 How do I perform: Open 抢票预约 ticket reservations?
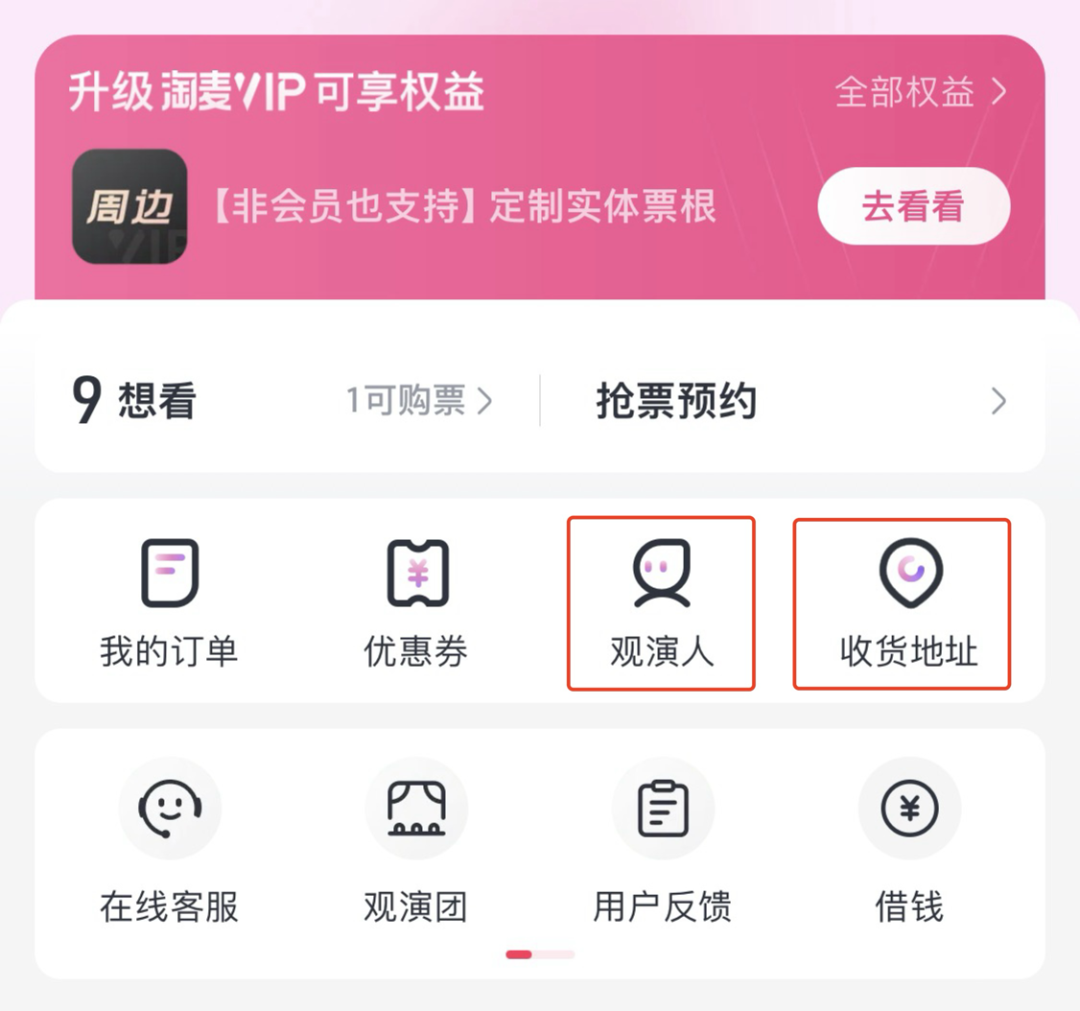(x=800, y=401)
